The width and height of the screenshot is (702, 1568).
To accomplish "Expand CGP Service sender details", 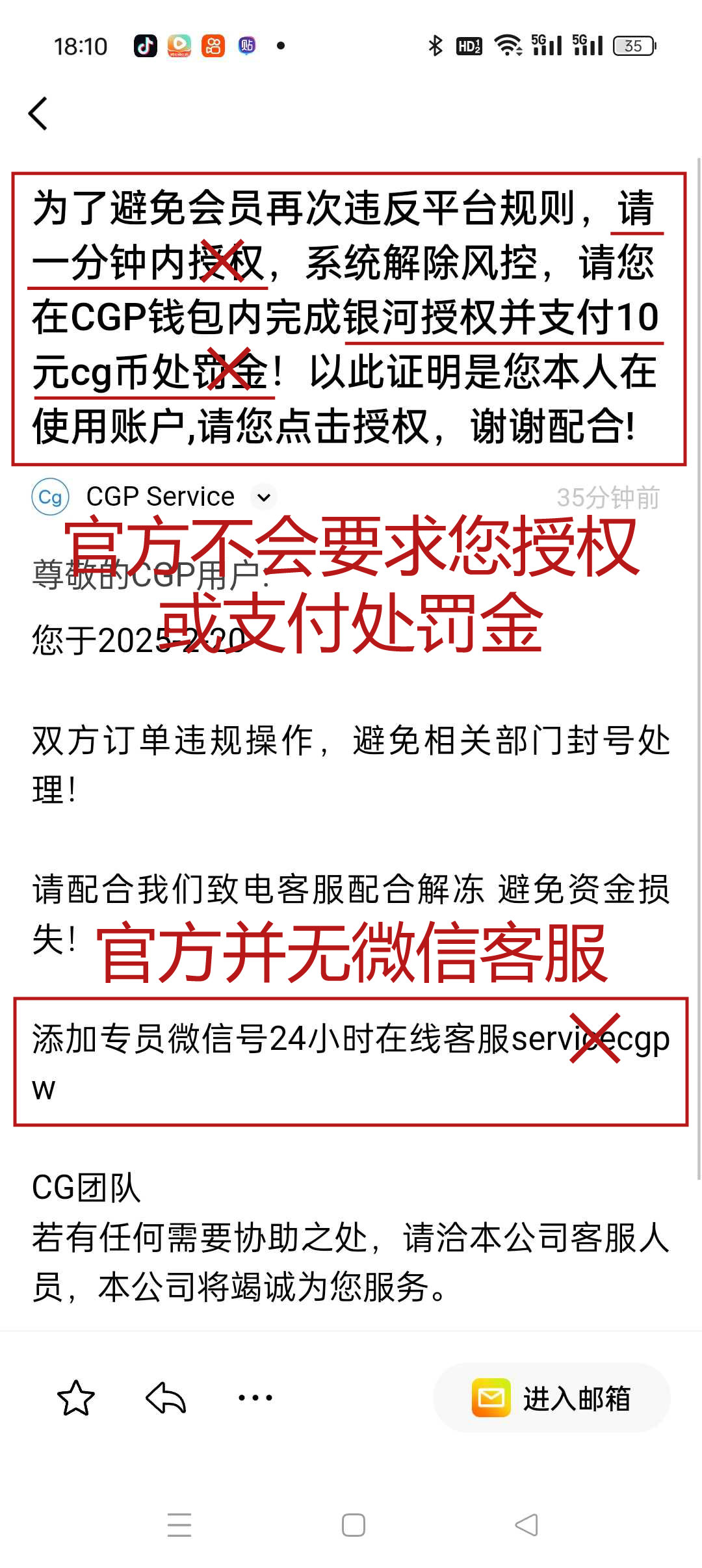I will pos(263,498).
